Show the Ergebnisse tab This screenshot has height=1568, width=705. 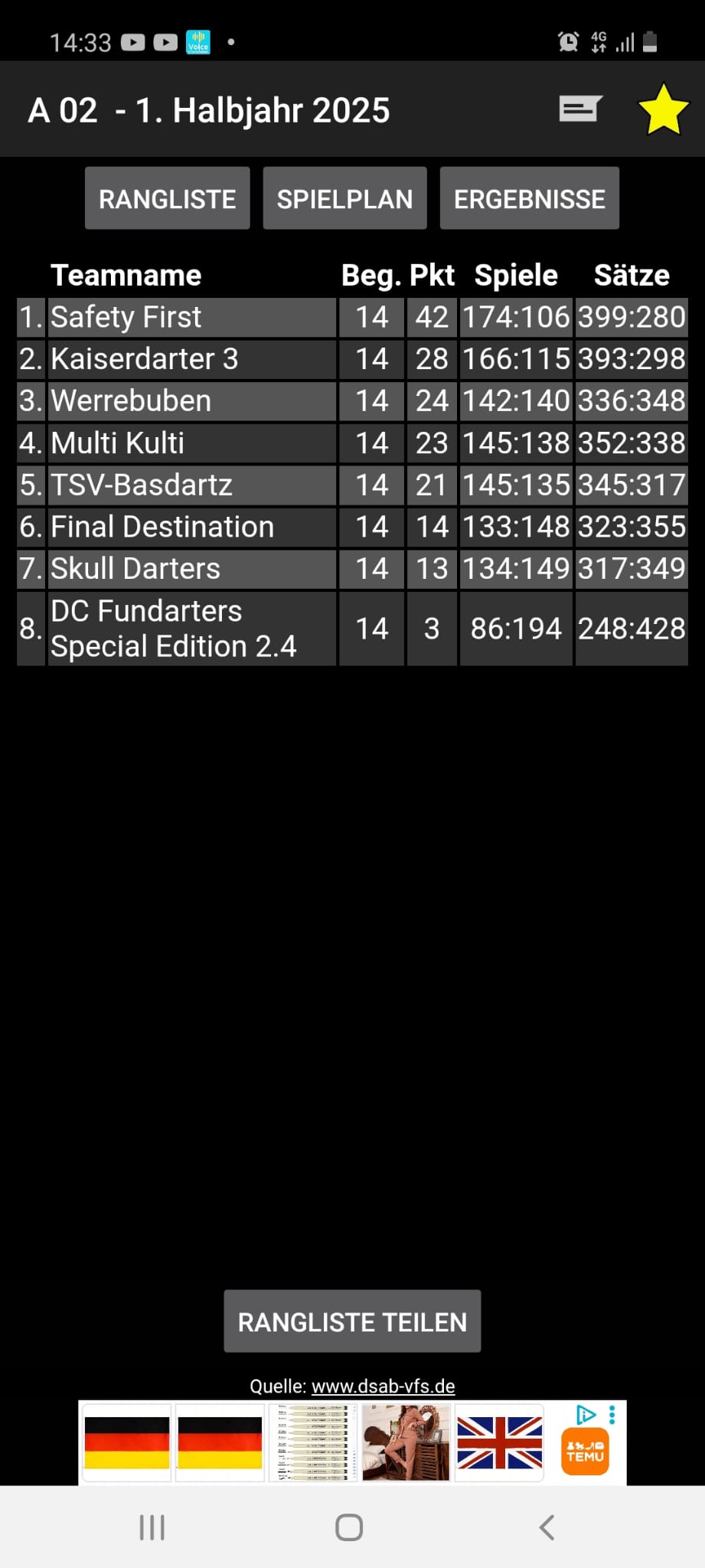[529, 198]
